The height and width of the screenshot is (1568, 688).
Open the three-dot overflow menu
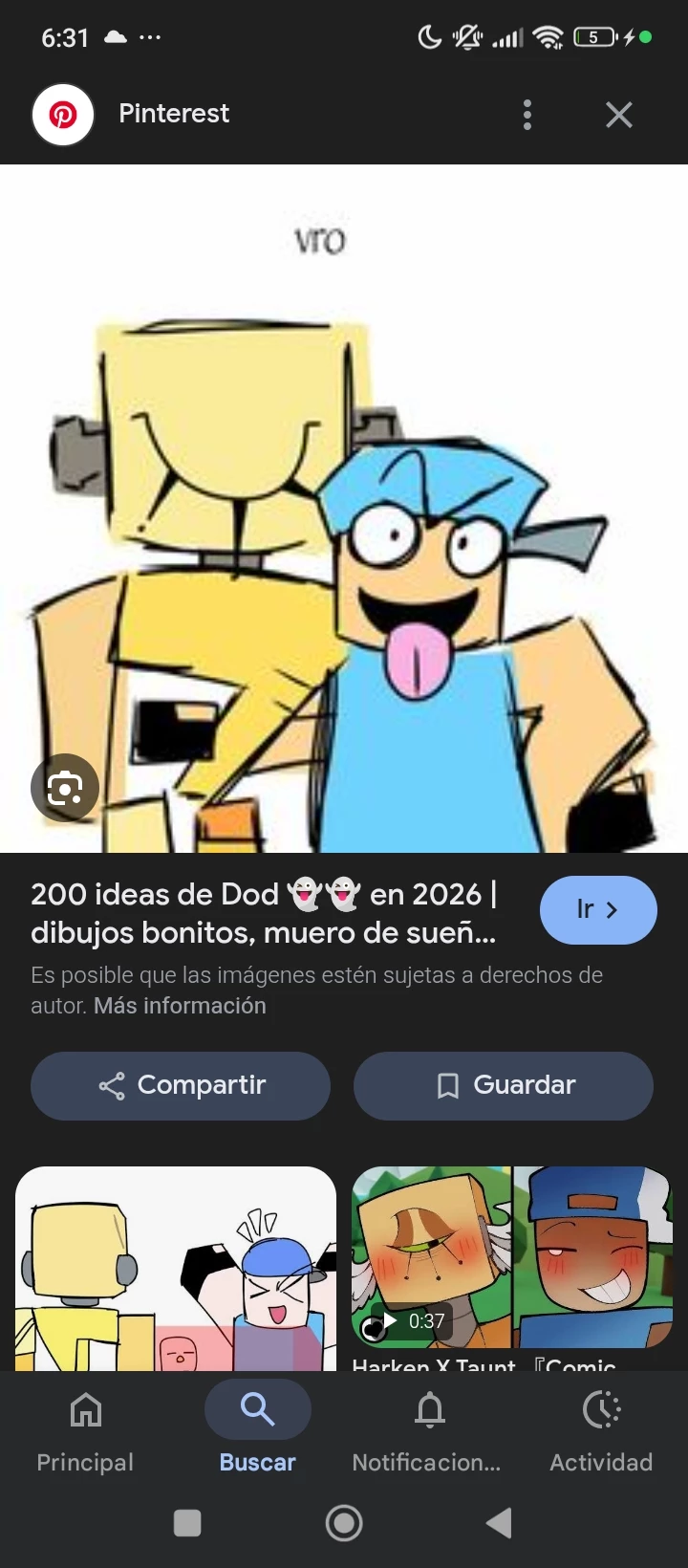(x=527, y=115)
